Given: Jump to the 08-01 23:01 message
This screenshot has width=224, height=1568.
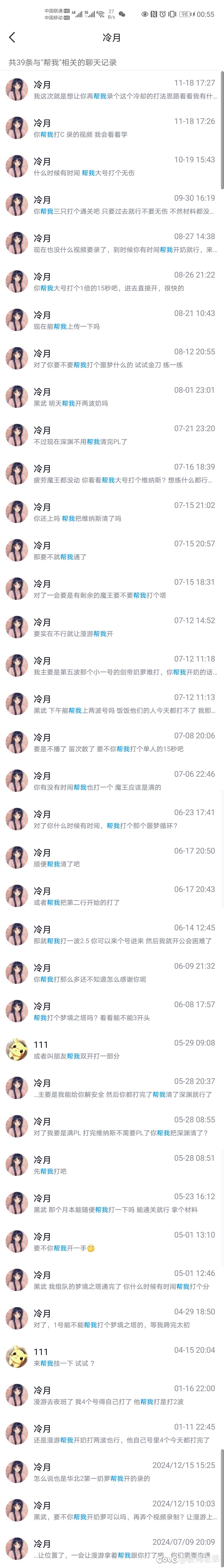Looking at the screenshot, I should click(112, 396).
